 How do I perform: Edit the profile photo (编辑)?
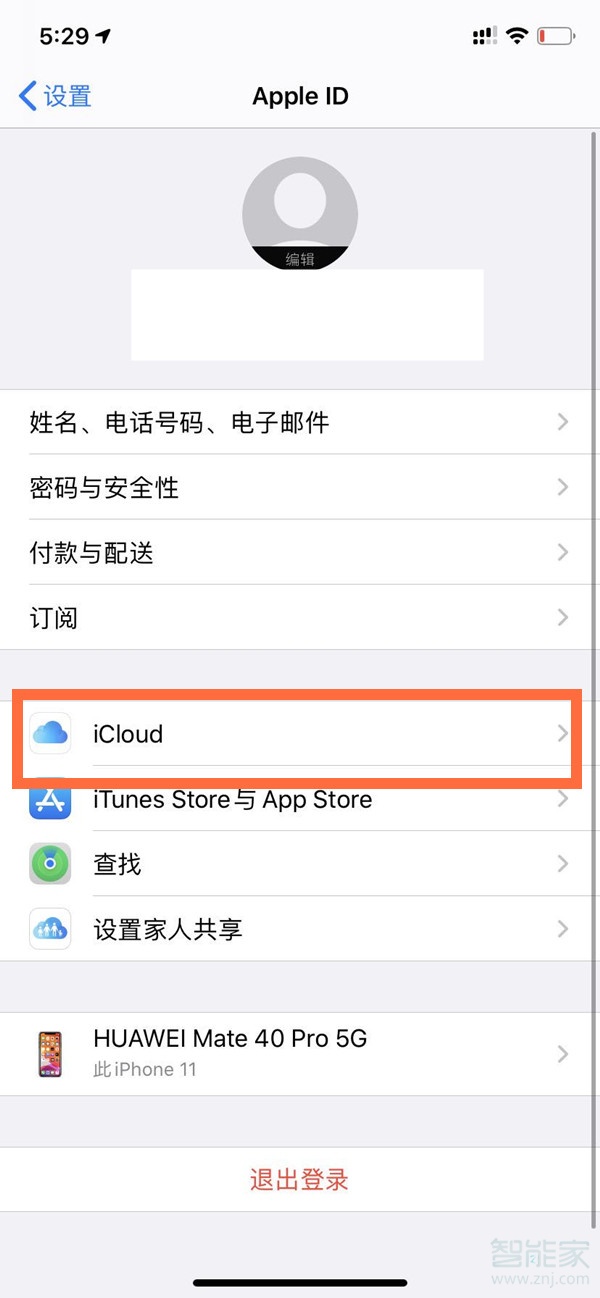(300, 258)
